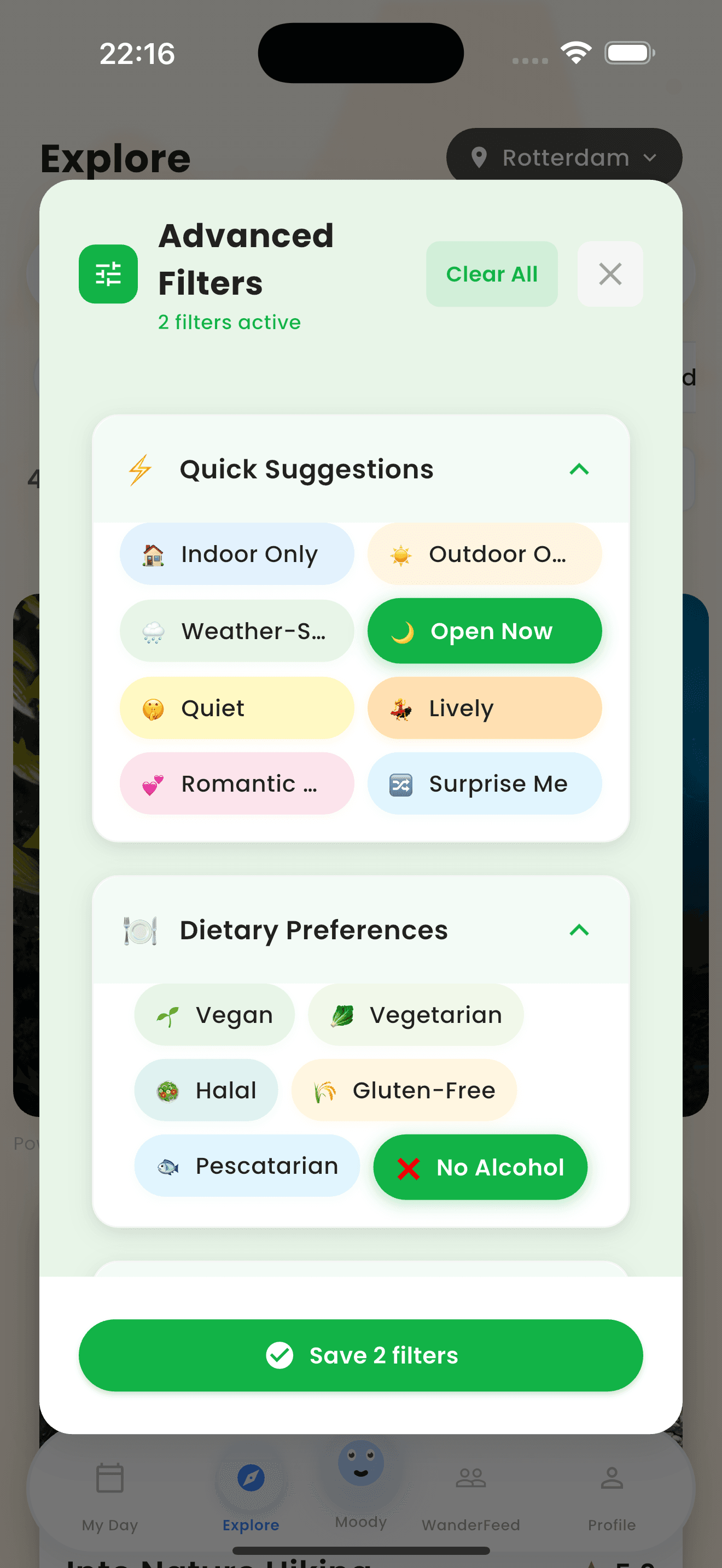This screenshot has height=1568, width=722.
Task: Tap Save 2 filters
Action: tap(361, 1355)
